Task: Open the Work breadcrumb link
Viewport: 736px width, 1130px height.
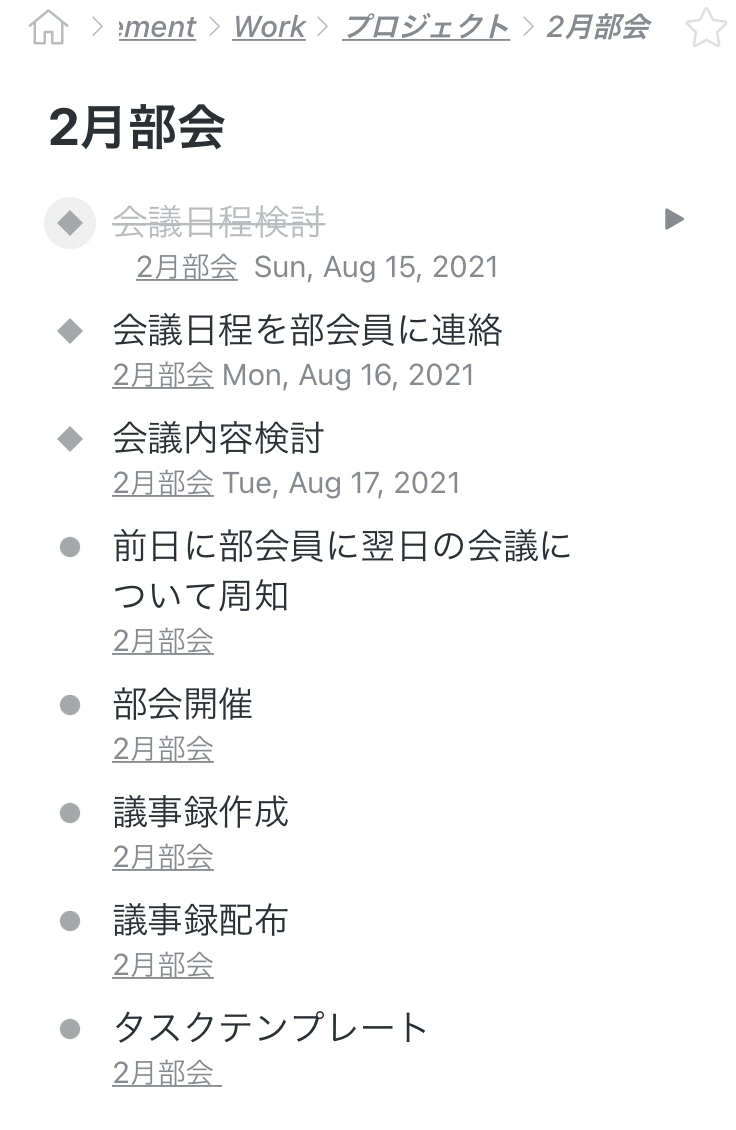Action: coord(269,27)
